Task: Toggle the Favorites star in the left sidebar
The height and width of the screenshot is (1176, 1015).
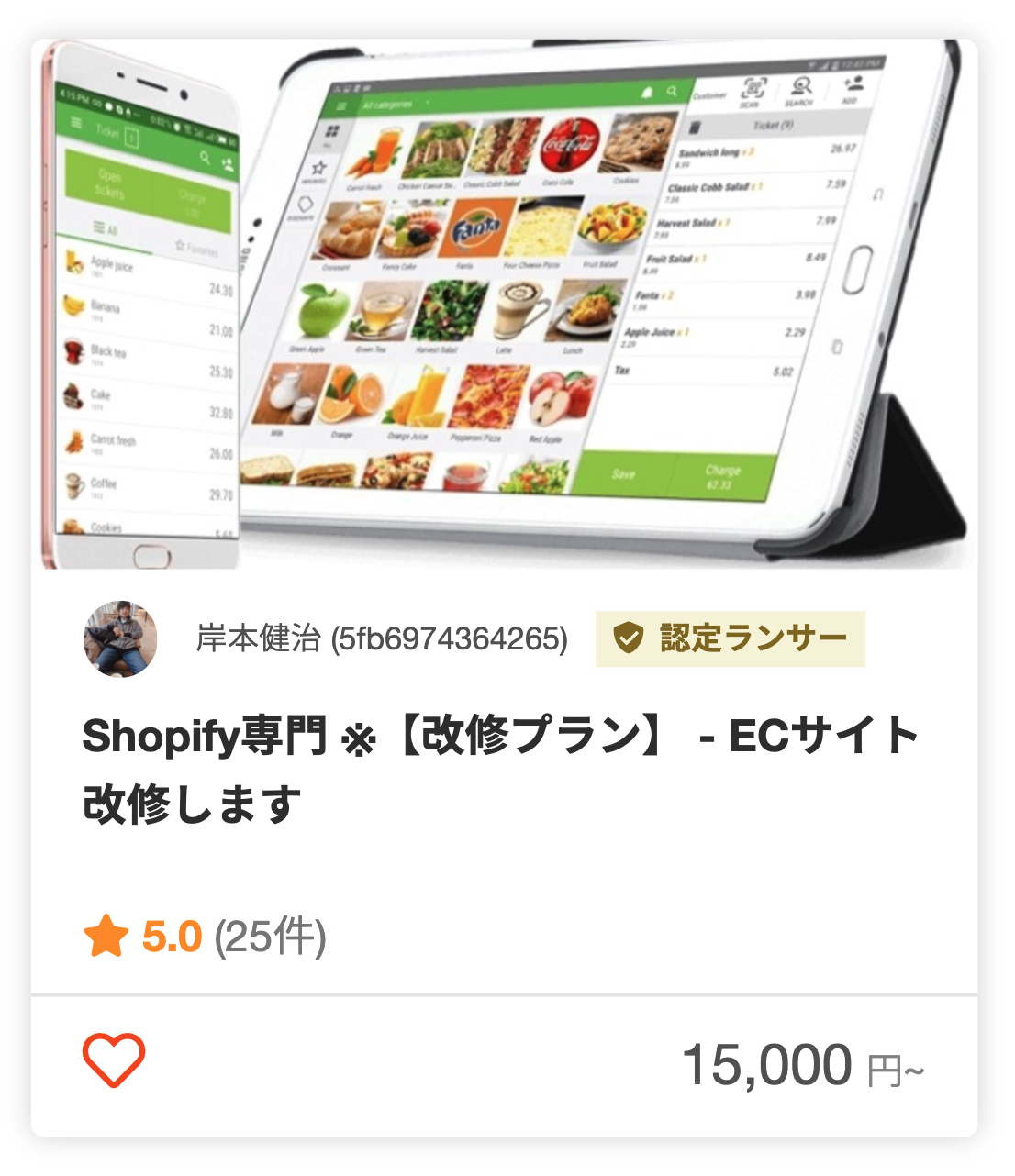Action: 318,168
